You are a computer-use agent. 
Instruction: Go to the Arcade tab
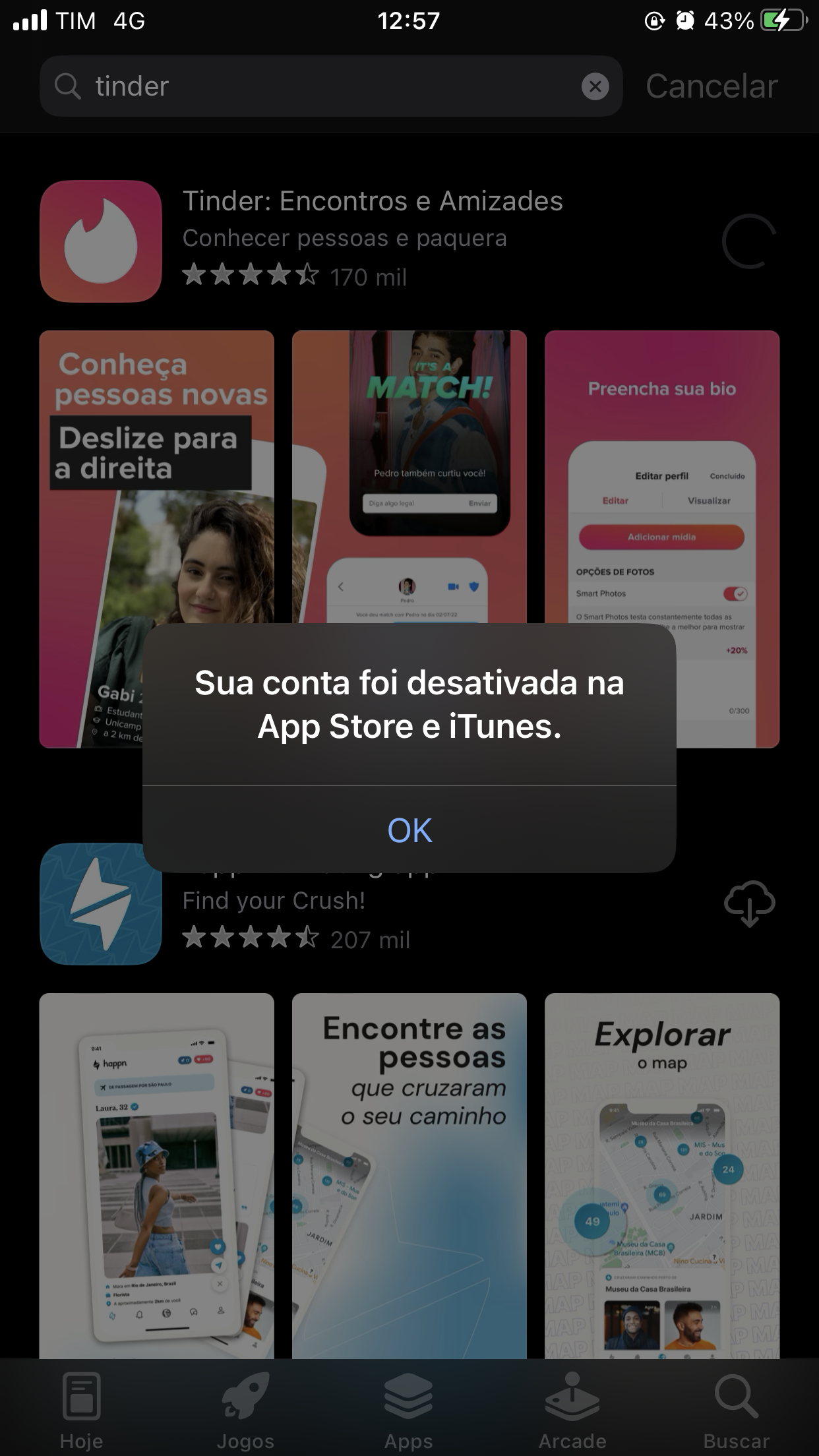(x=572, y=1411)
